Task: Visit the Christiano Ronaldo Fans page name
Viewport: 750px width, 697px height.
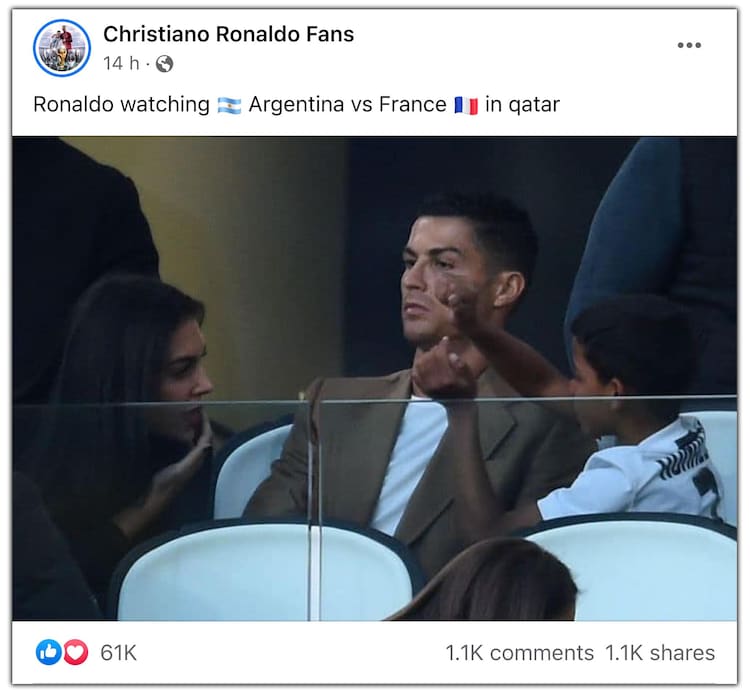Action: [x=228, y=34]
